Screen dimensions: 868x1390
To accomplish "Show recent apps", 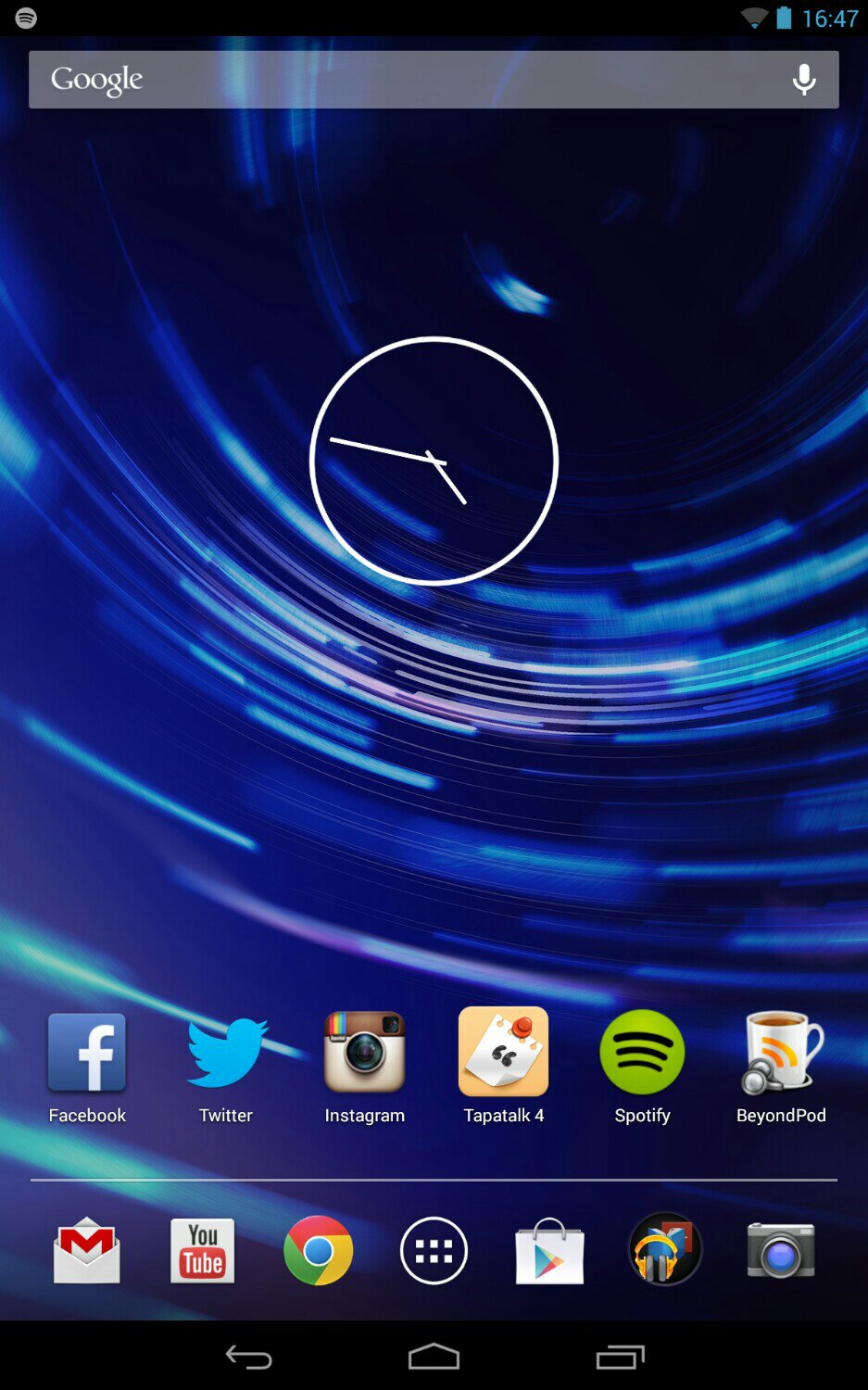I will (x=620, y=1358).
